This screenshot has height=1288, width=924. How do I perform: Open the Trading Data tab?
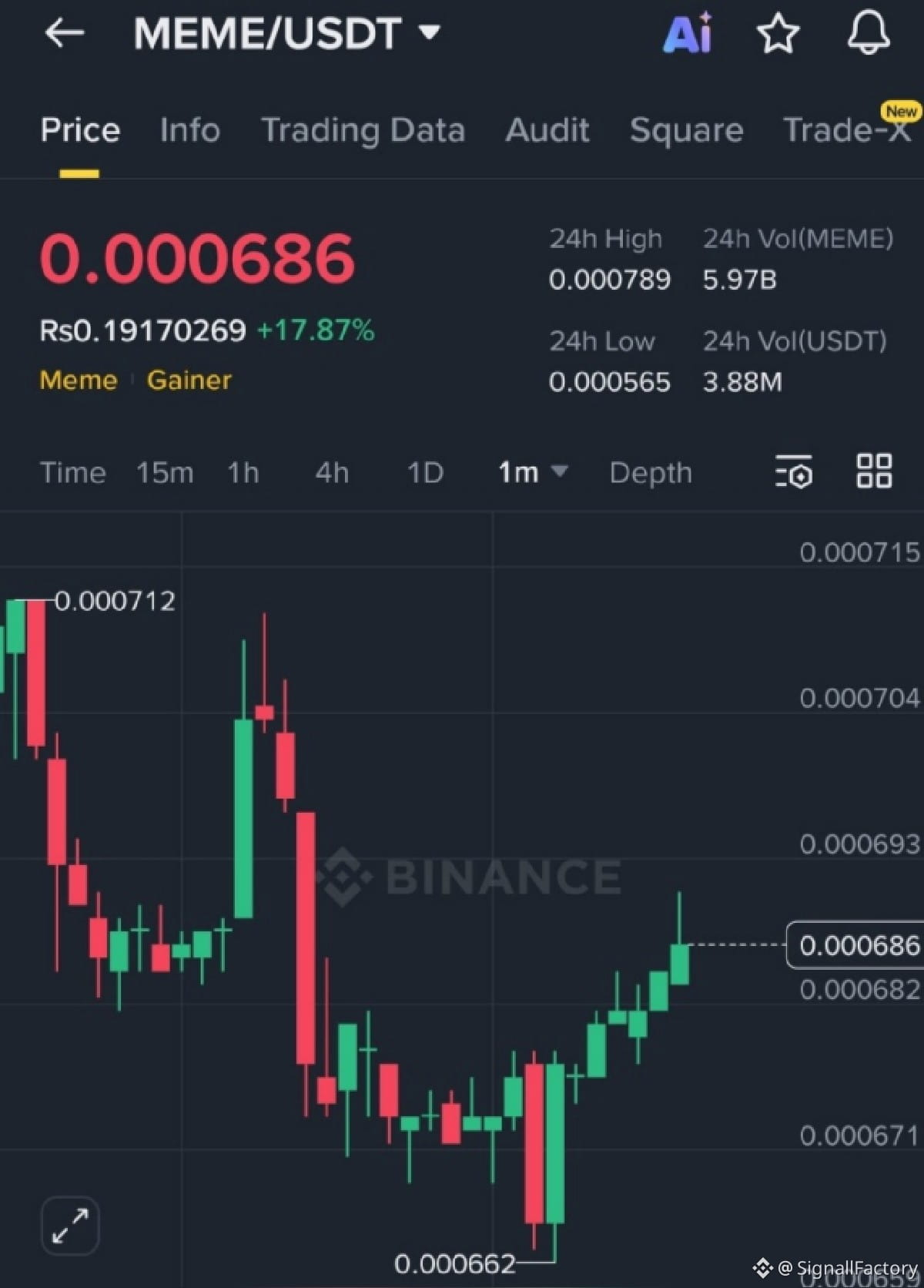[x=363, y=129]
